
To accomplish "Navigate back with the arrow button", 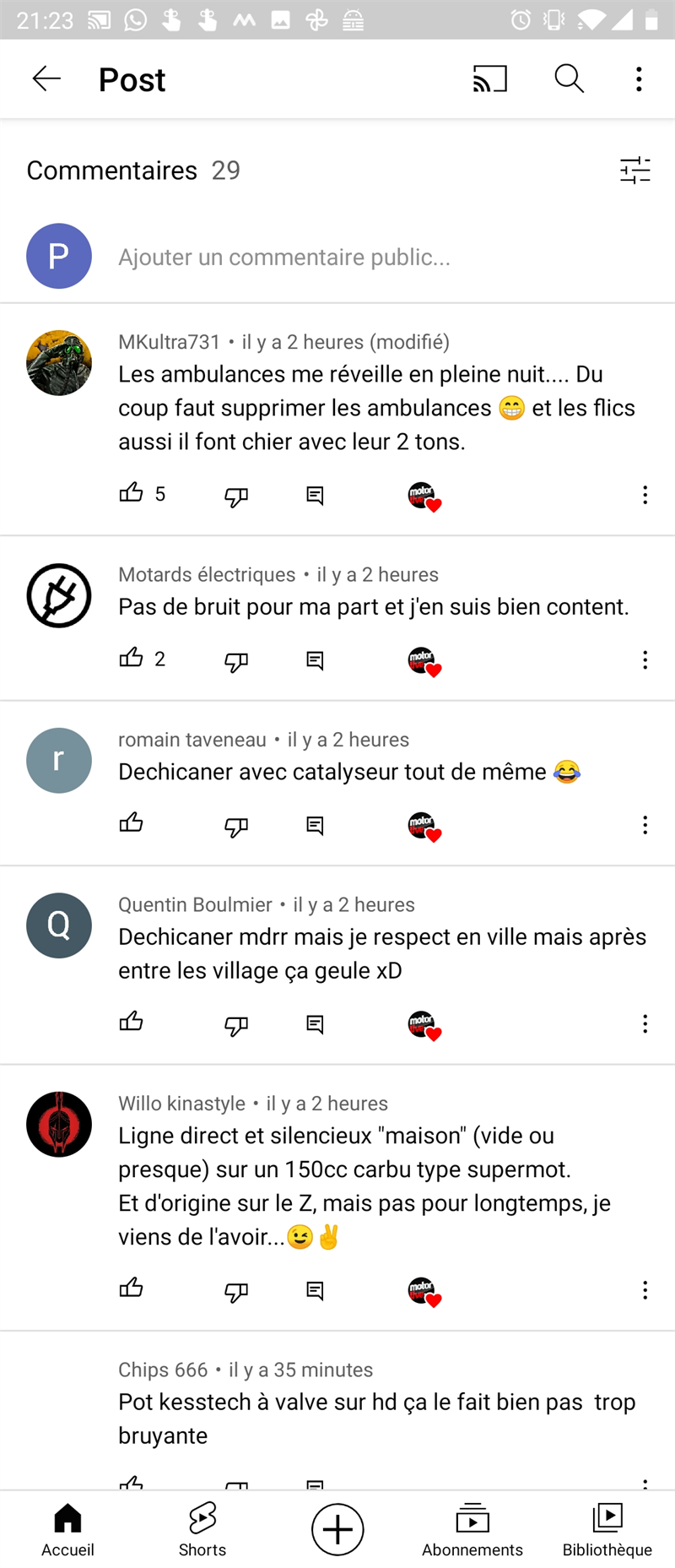I will coord(46,79).
